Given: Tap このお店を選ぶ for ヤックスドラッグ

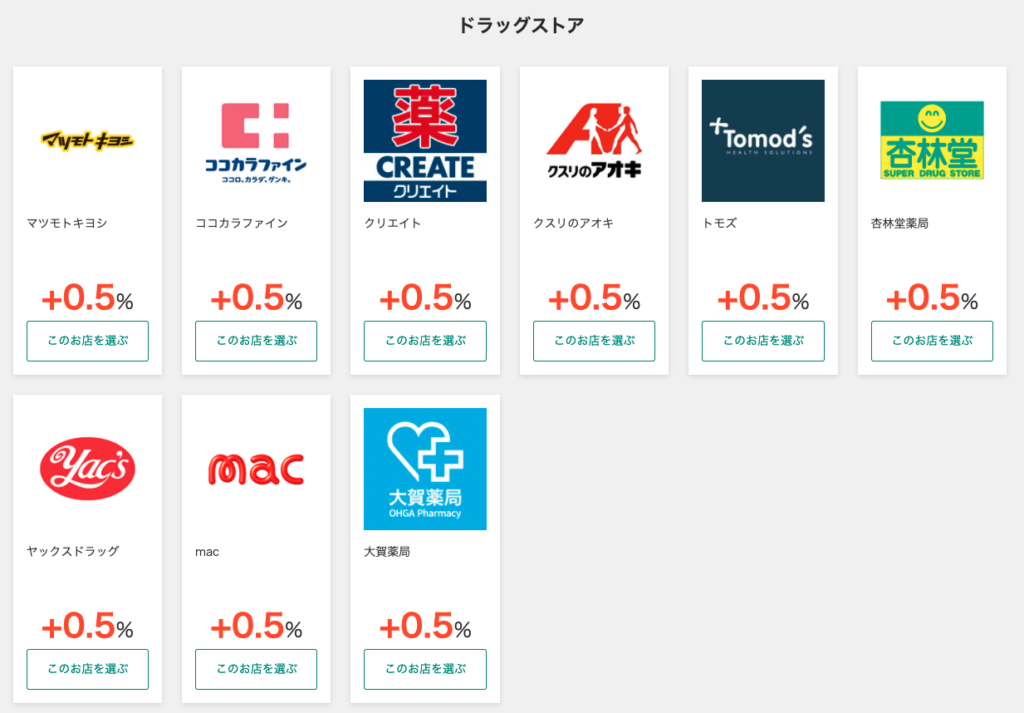Looking at the screenshot, I should coord(87,669).
